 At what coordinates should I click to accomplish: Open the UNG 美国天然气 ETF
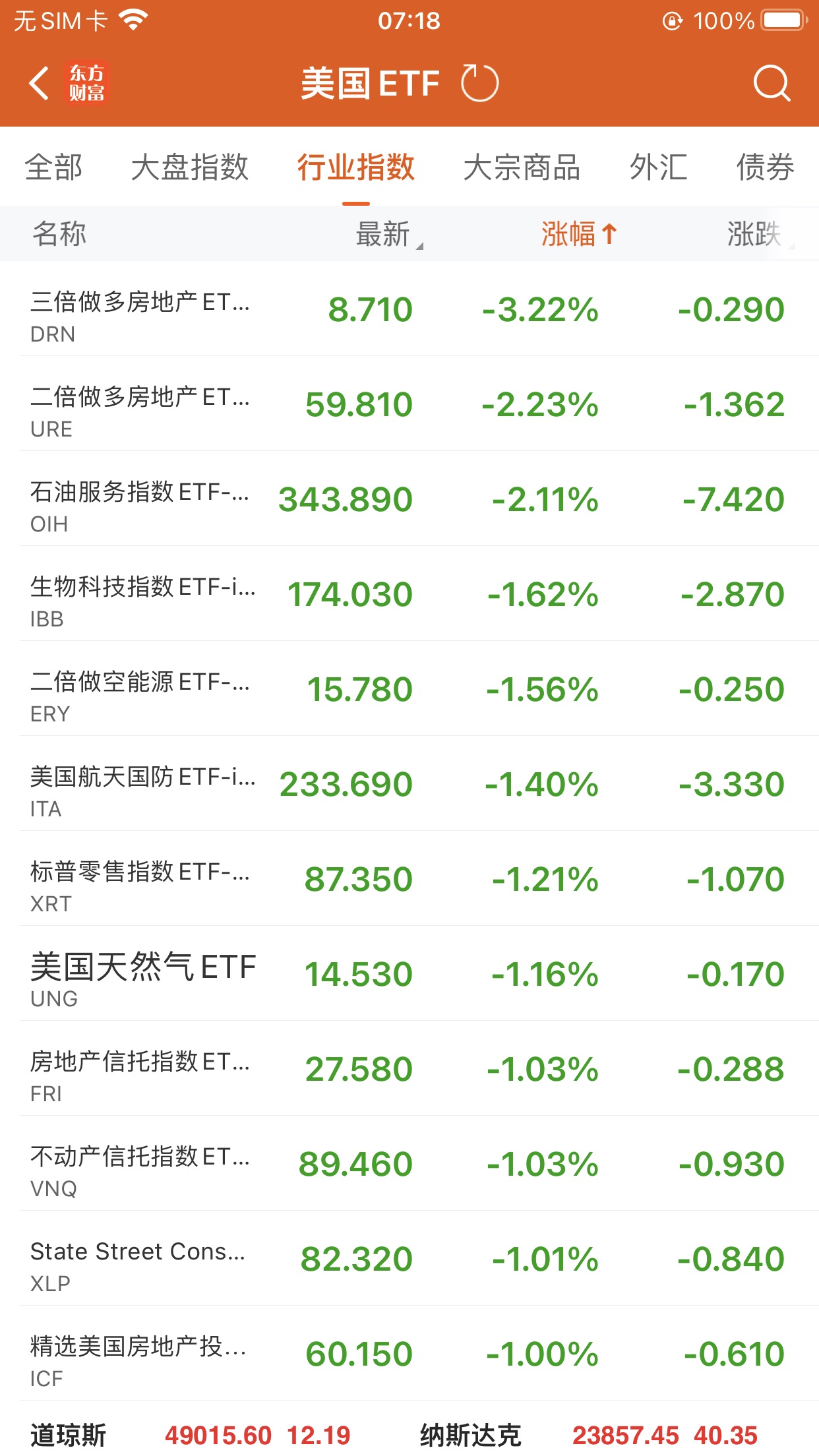409,975
